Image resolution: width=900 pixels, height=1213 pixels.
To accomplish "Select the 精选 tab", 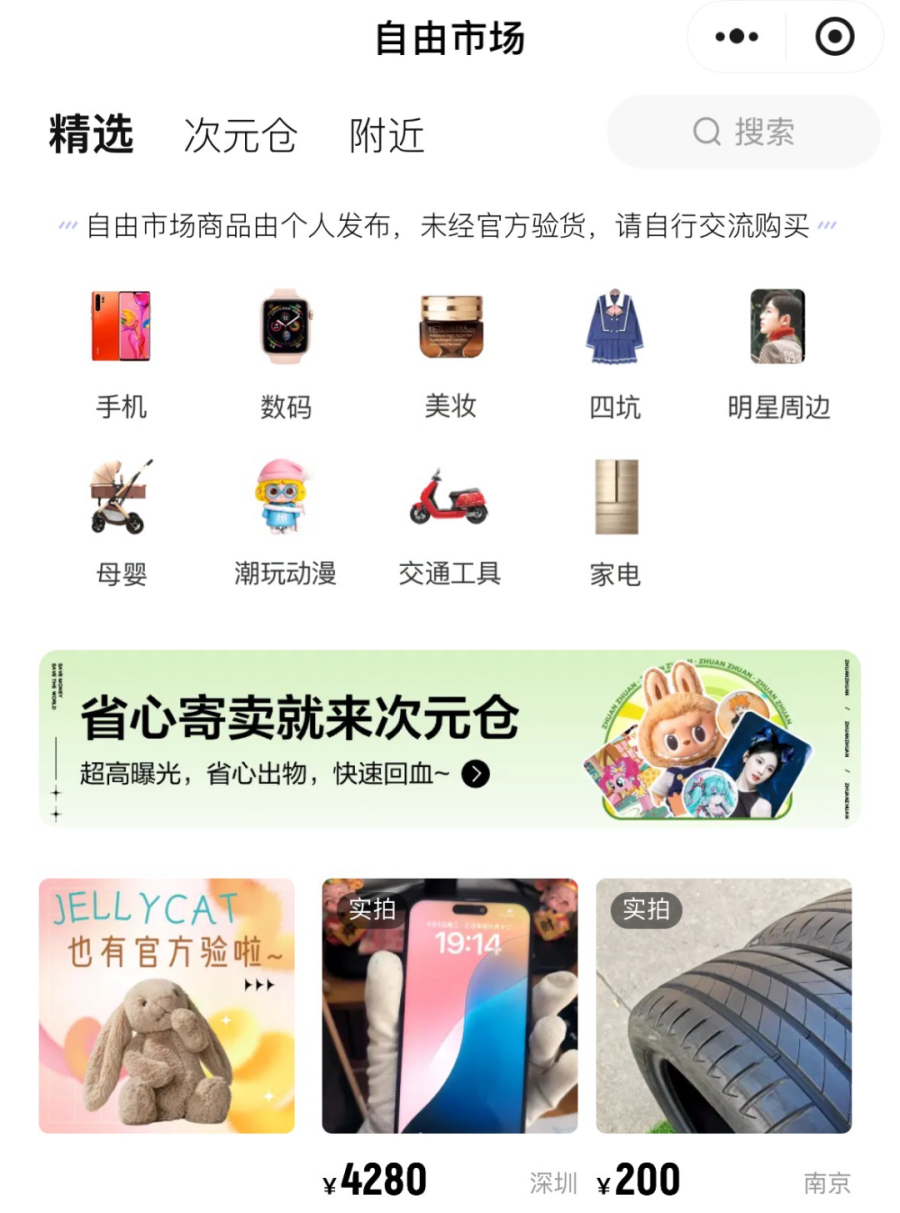I will tap(91, 135).
